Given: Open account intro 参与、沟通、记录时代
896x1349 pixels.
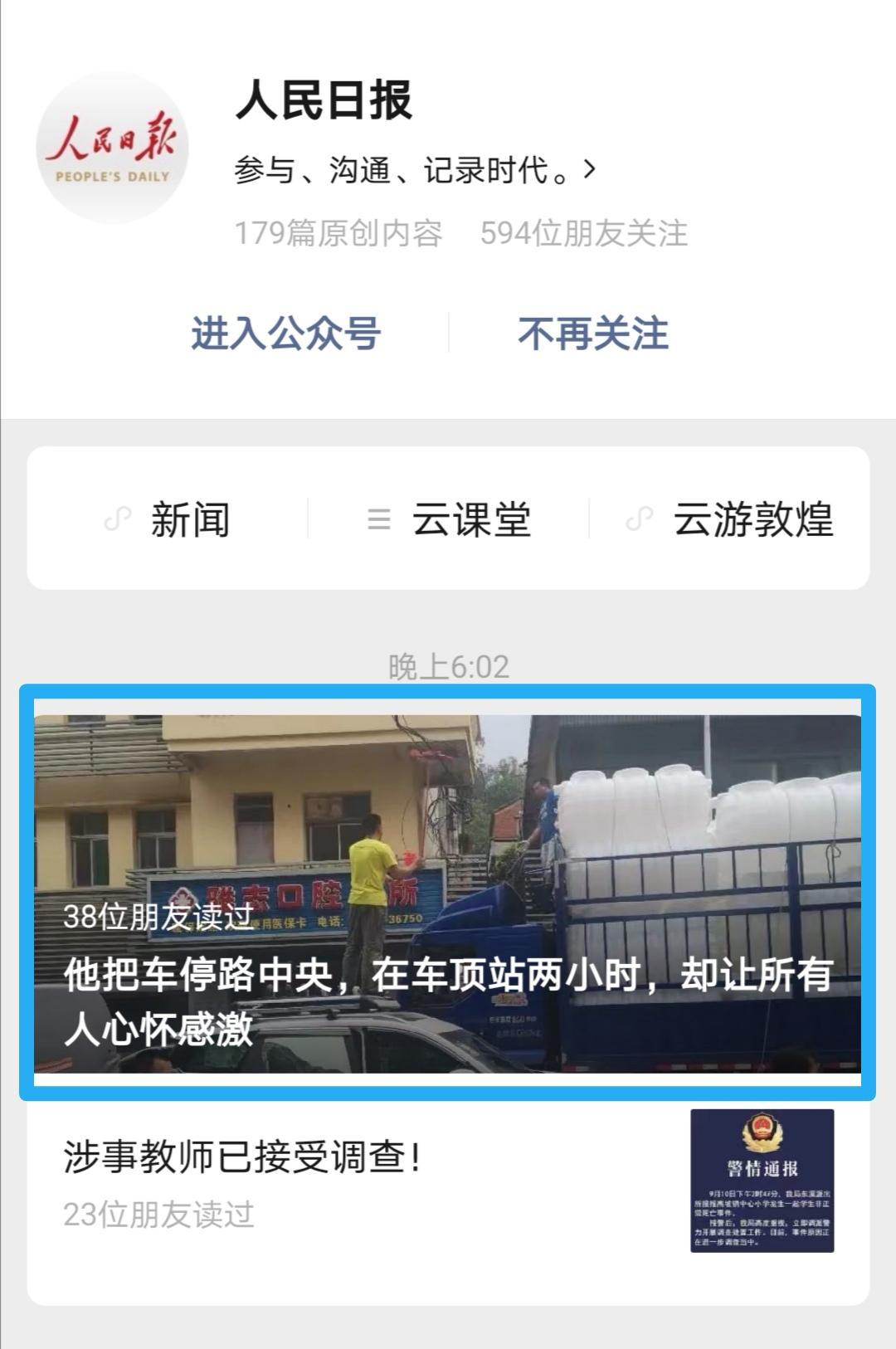Looking at the screenshot, I should pyautogui.click(x=415, y=170).
